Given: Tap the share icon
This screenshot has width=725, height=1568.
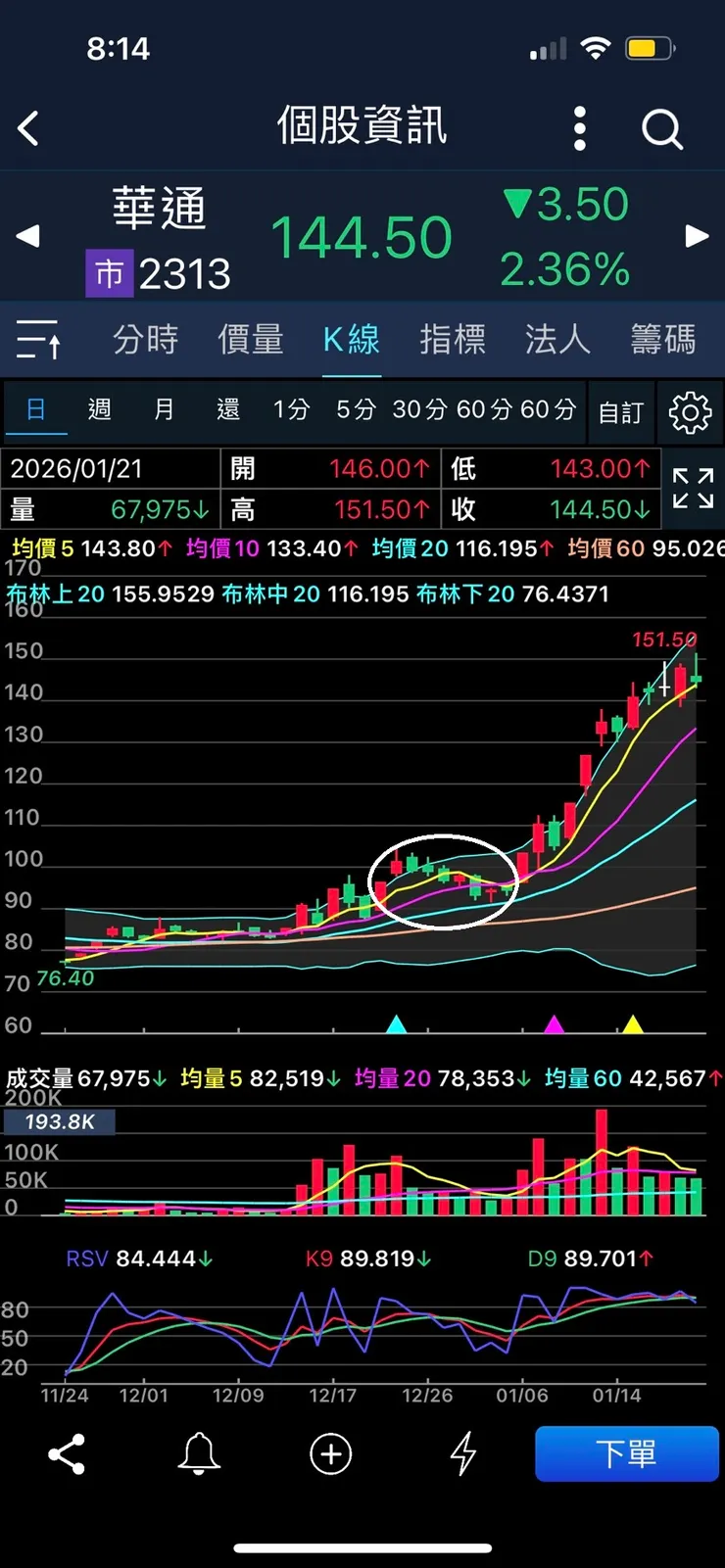Looking at the screenshot, I should tap(65, 1453).
